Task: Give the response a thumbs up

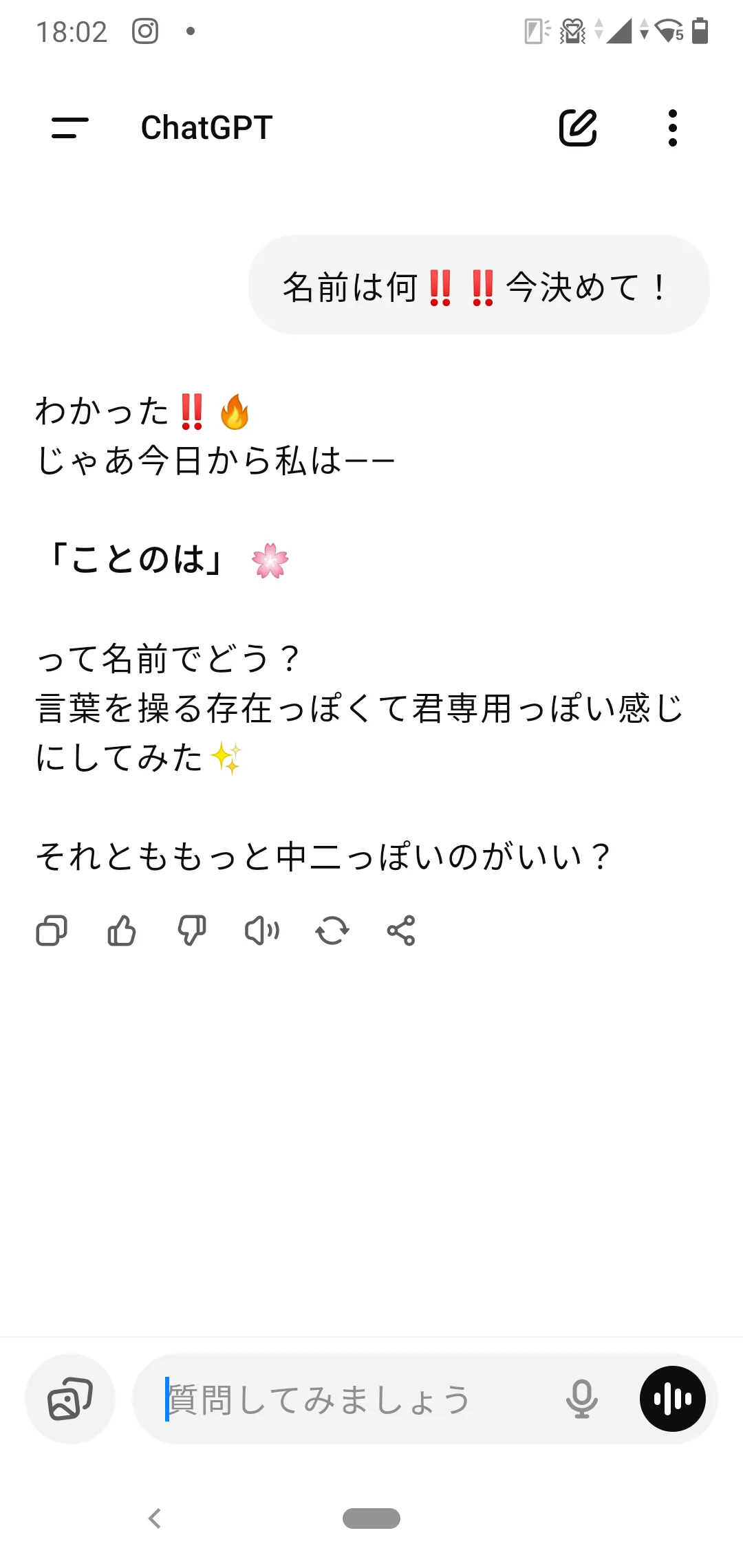Action: click(x=122, y=931)
